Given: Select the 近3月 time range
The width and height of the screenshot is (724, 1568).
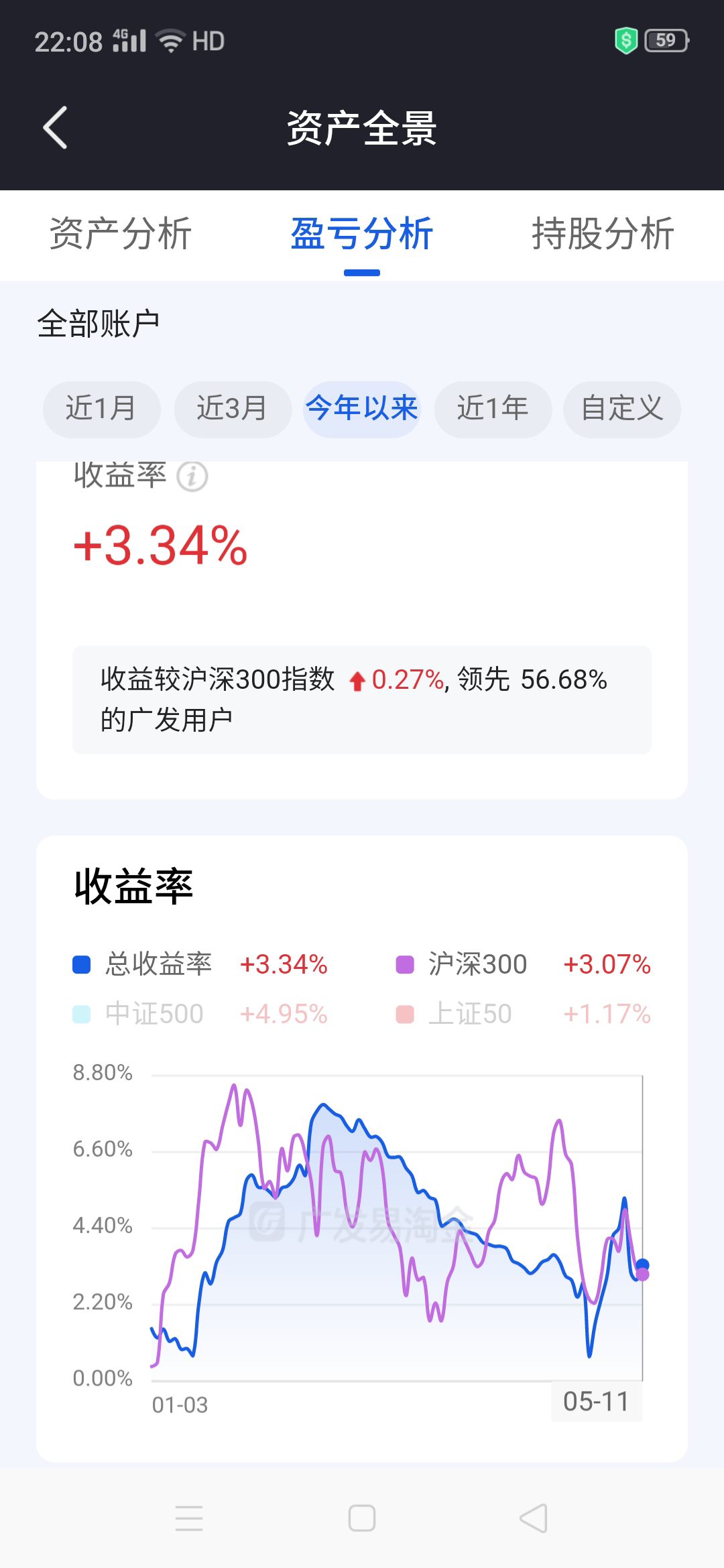Looking at the screenshot, I should [x=232, y=409].
